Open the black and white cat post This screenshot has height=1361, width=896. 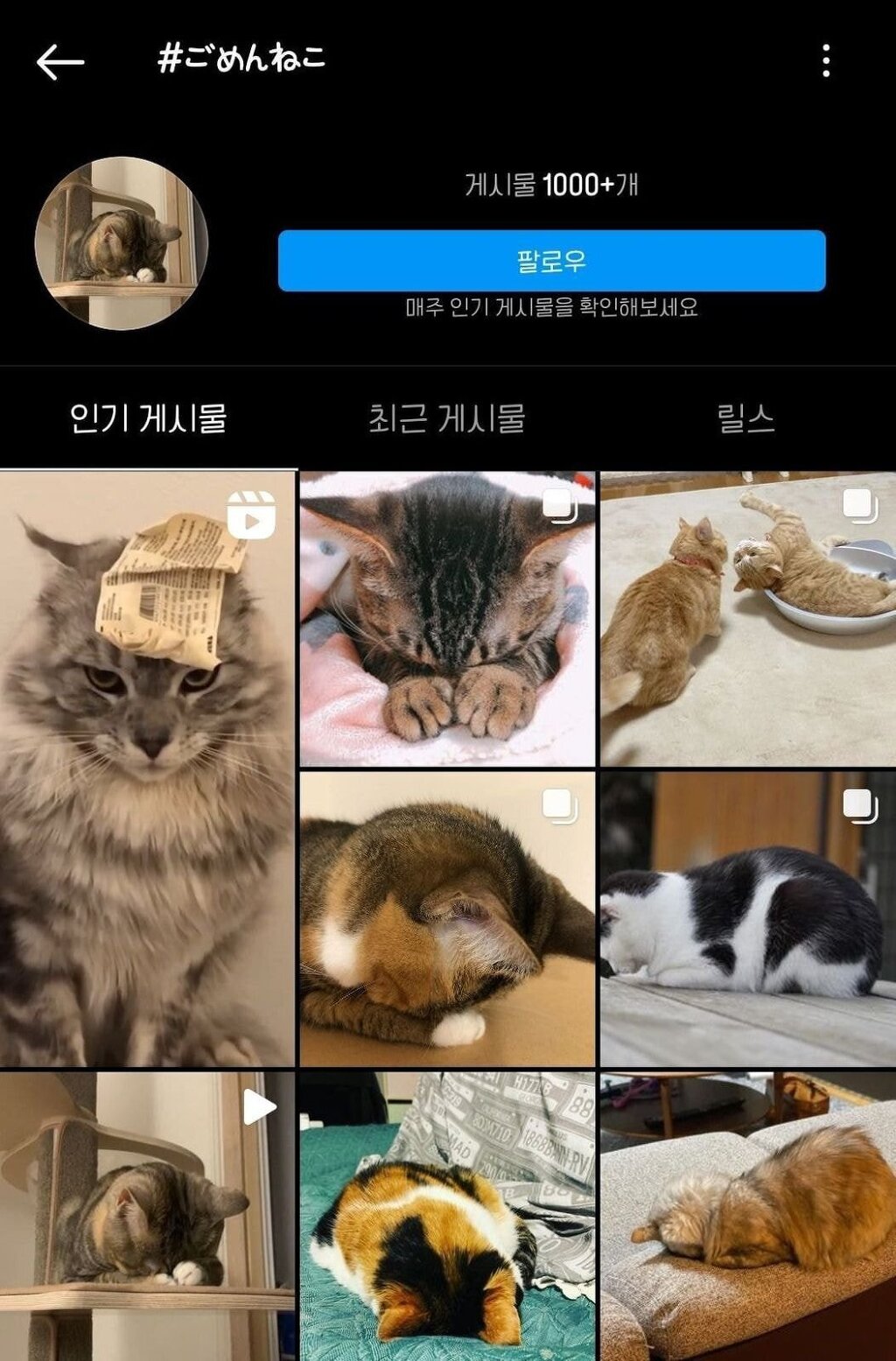[x=747, y=919]
